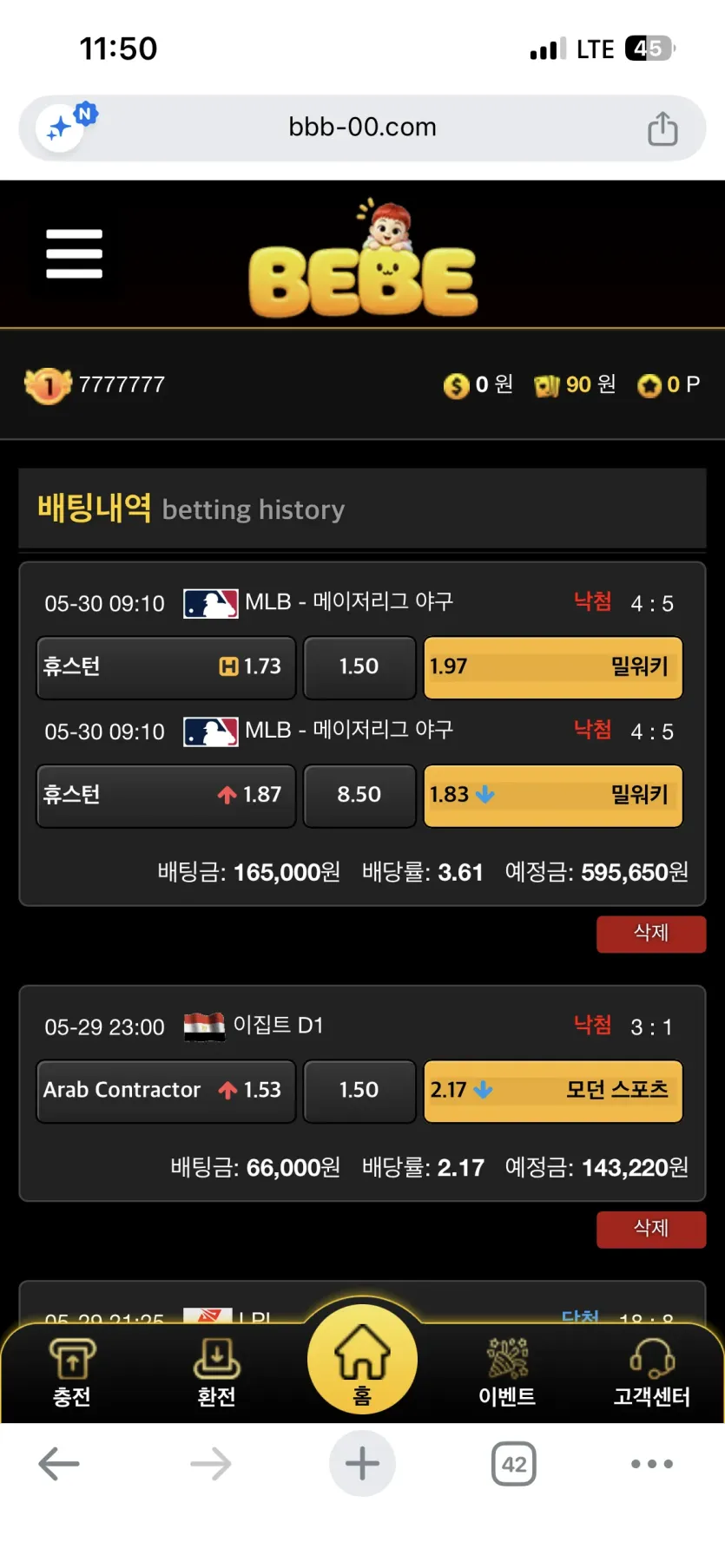Screen dimensions: 725x1568
Task: Go to 충전 deposit tab
Action: [x=72, y=1371]
